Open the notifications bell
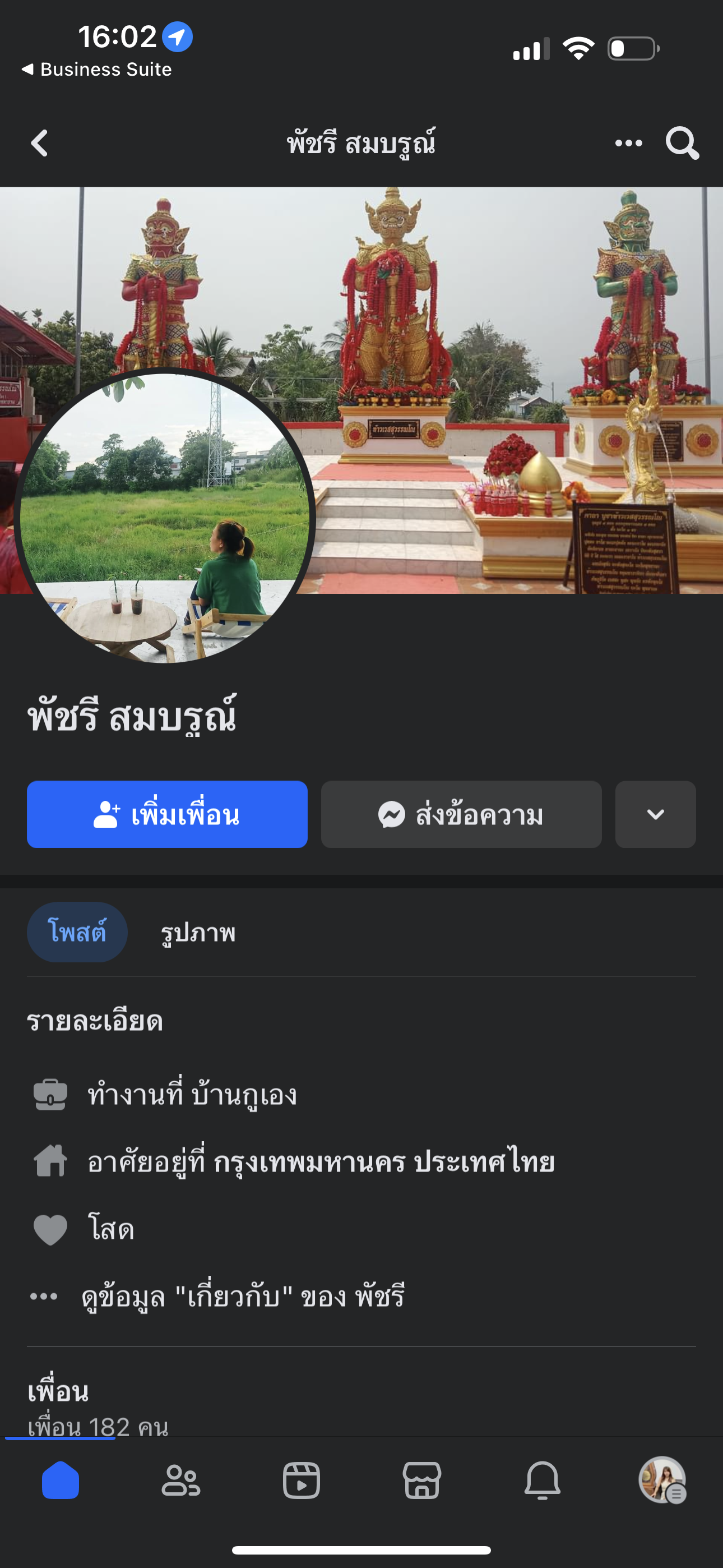The height and width of the screenshot is (1568, 723). pyautogui.click(x=543, y=1481)
